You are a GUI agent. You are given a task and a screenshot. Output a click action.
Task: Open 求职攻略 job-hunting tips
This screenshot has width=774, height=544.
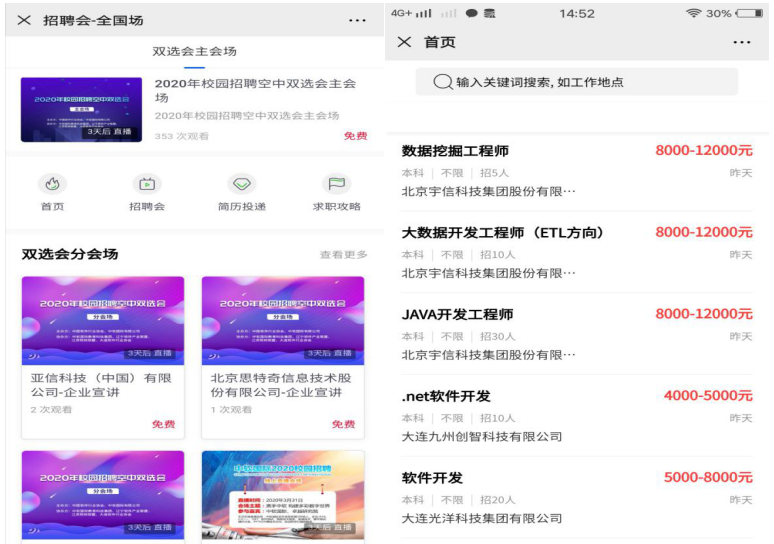click(337, 191)
